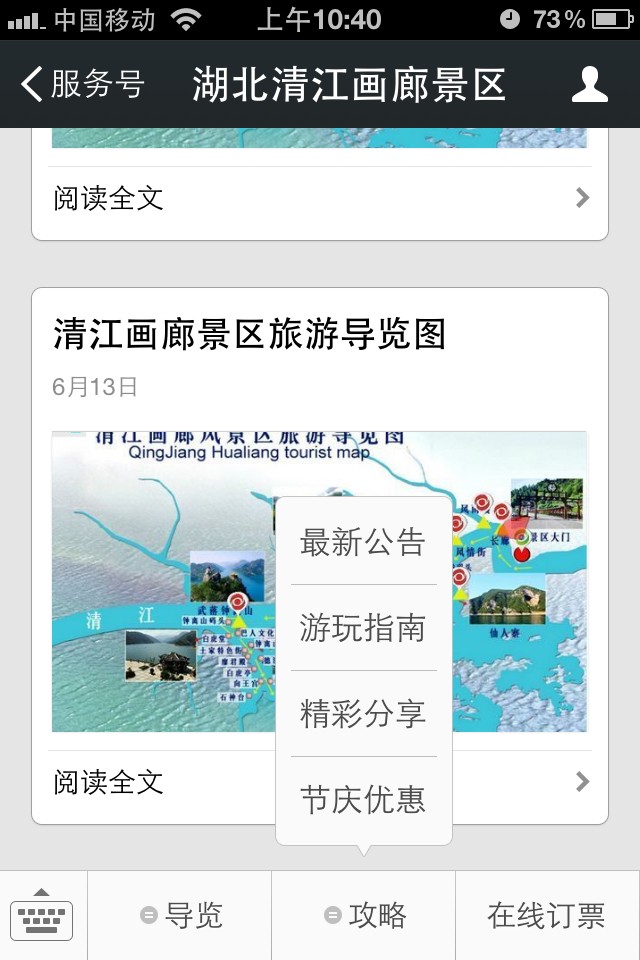The height and width of the screenshot is (960, 640).
Task: Tap 节庆优惠 menu option
Action: [363, 799]
